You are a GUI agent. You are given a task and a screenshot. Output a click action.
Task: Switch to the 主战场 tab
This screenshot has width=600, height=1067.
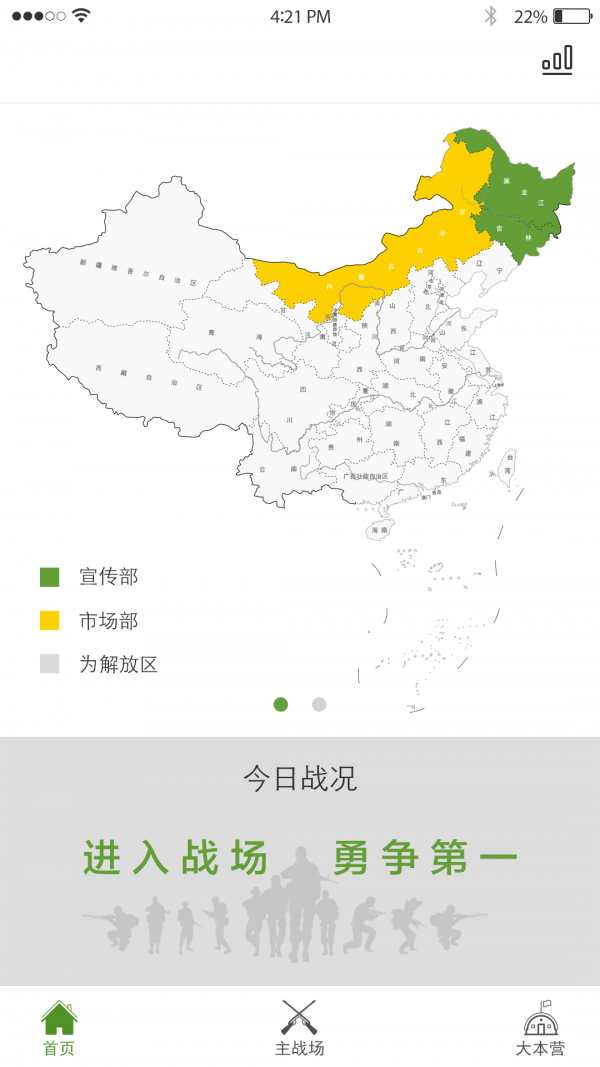click(x=299, y=1027)
